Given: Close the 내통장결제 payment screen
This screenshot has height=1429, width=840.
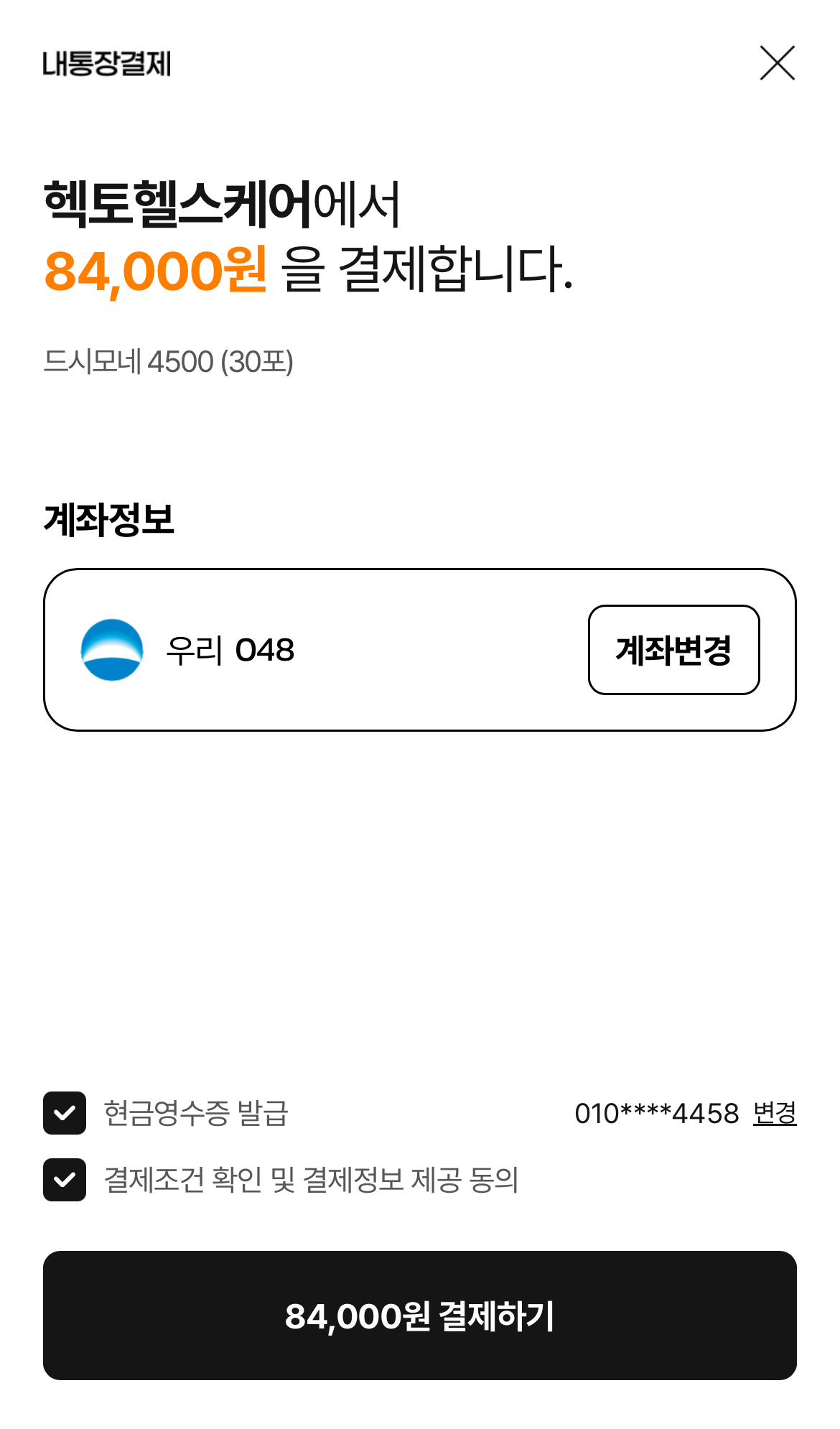Looking at the screenshot, I should tap(777, 63).
